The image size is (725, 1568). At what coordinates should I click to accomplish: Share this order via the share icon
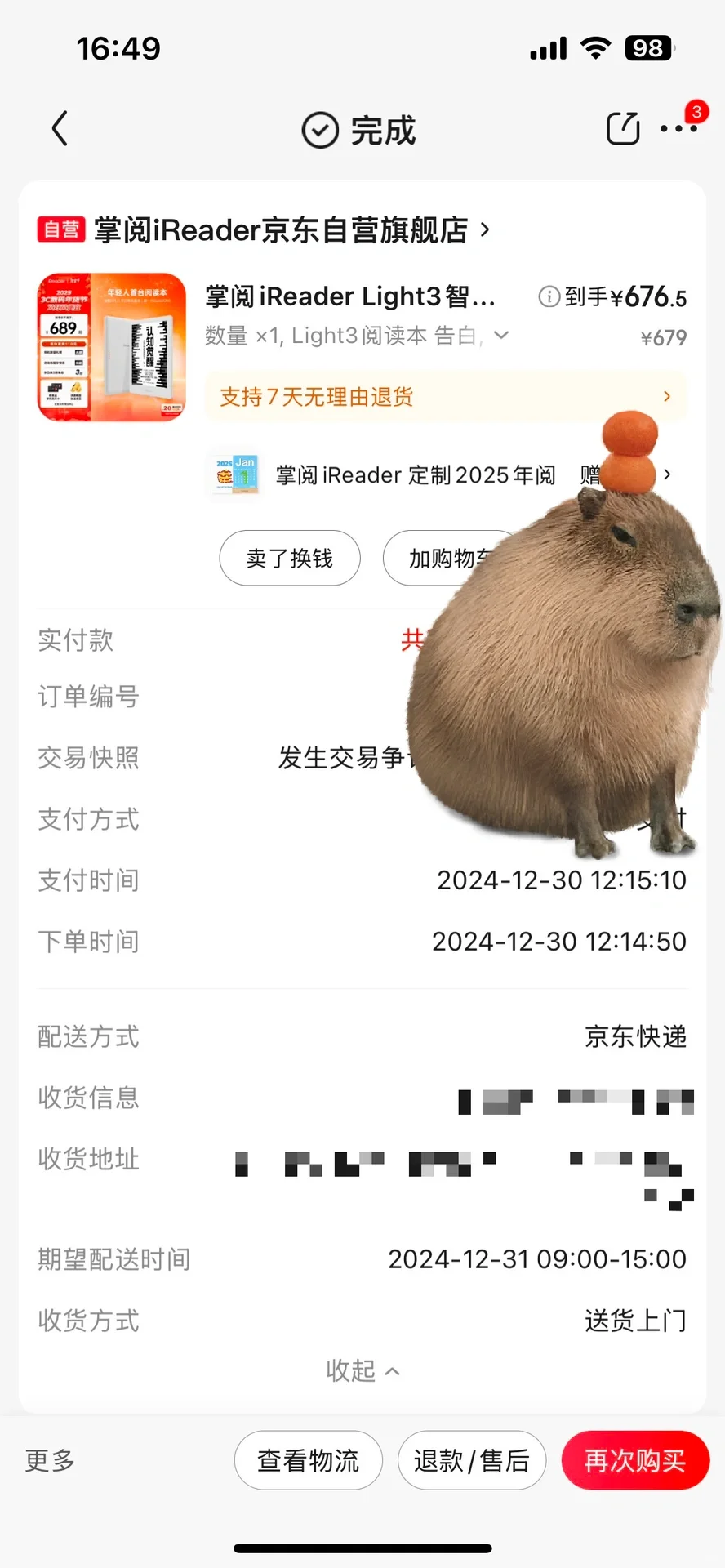[622, 129]
